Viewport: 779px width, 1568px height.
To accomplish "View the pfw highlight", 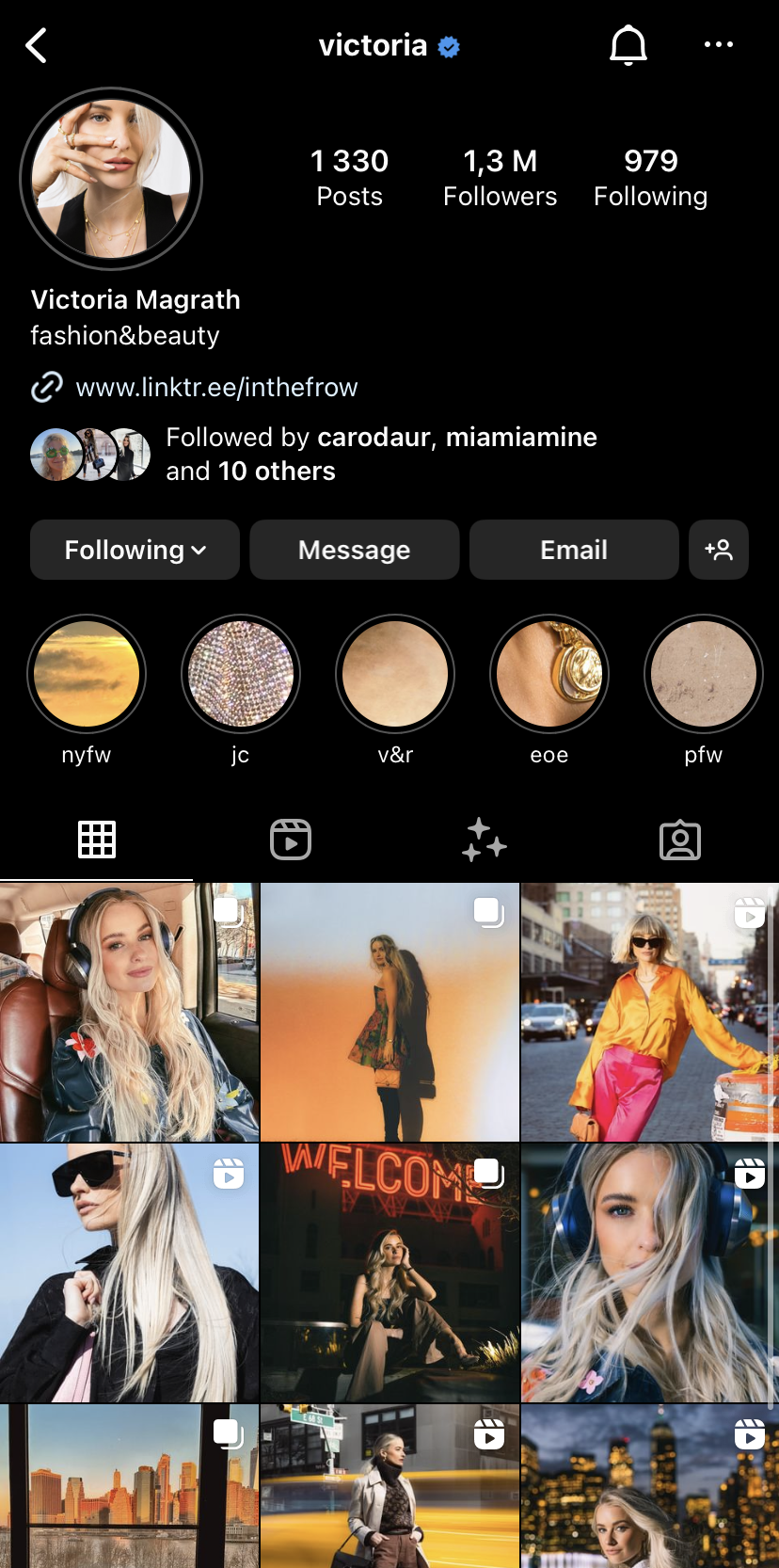I will pyautogui.click(x=703, y=674).
